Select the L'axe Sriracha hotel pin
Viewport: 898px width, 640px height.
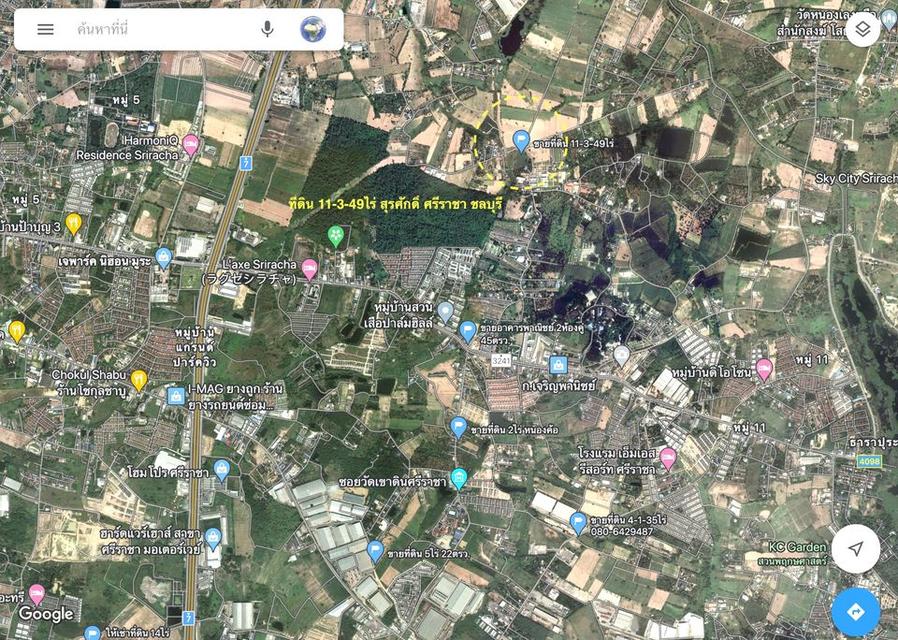click(310, 266)
